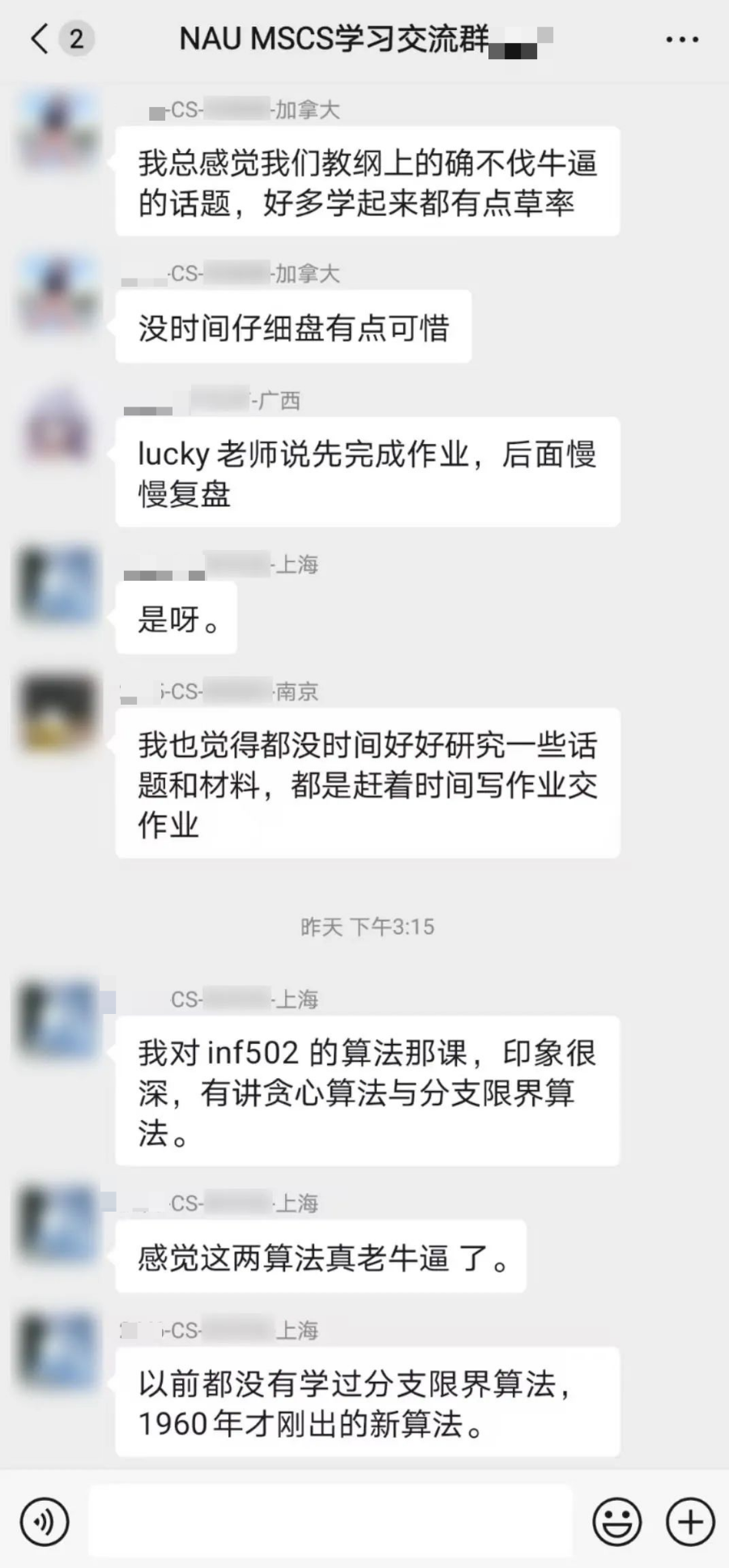Open avatar of the 广西 member
Screen dimensions: 729x1568
[x=58, y=423]
